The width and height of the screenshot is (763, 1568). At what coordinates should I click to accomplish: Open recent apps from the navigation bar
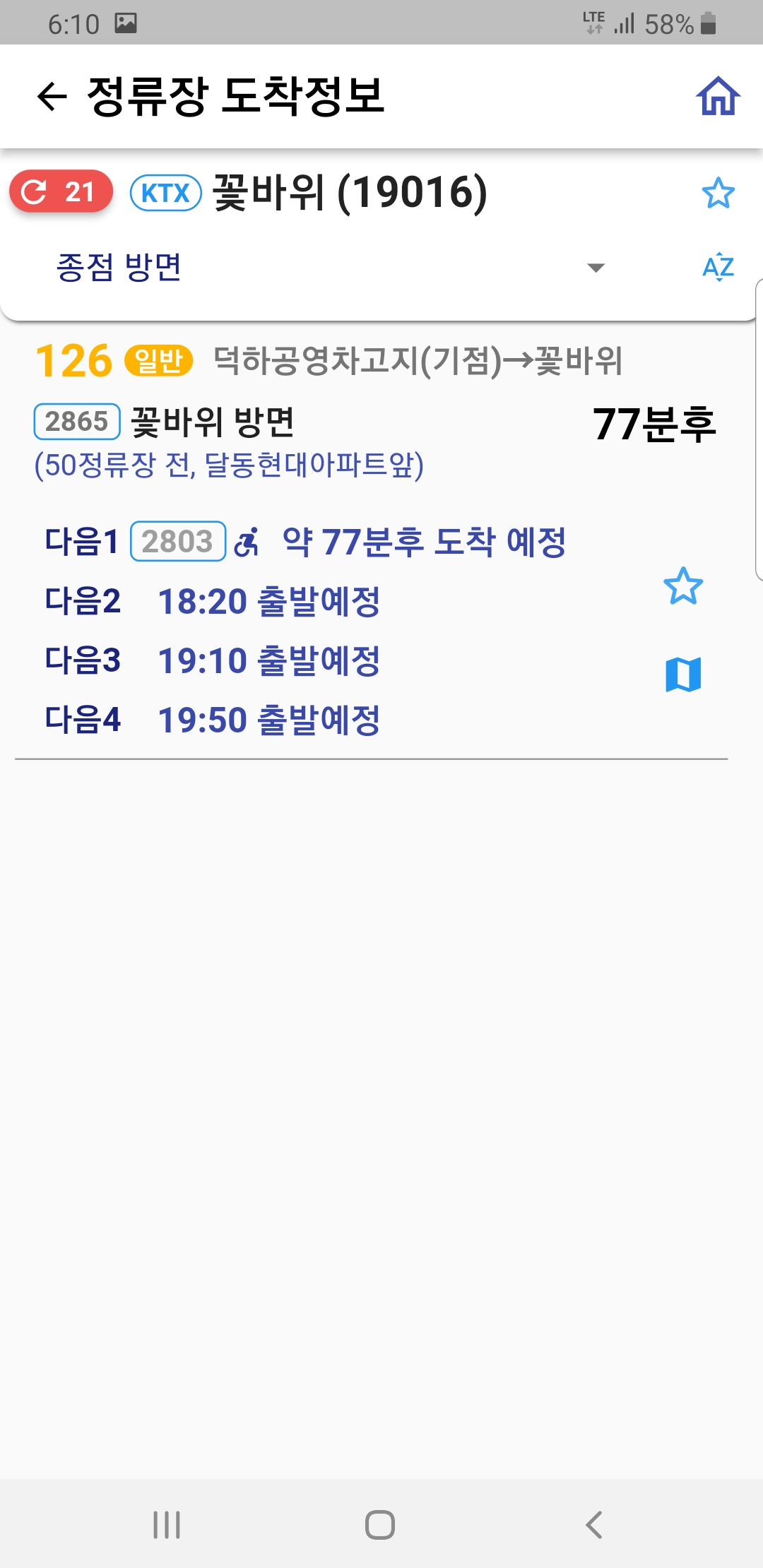[x=167, y=1524]
